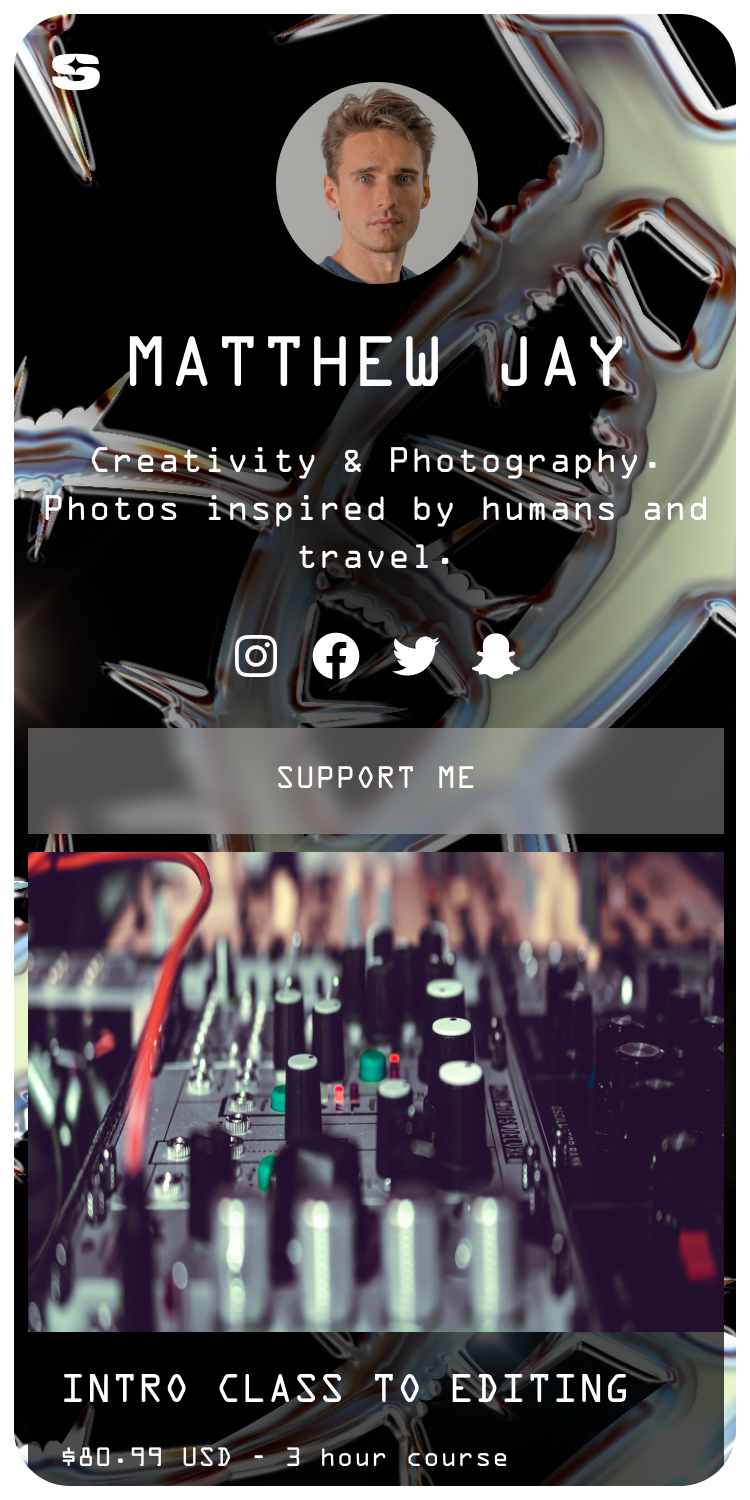Screen dimensions: 750x1500
Task: Open the Twitter profile icon
Action: [x=416, y=657]
